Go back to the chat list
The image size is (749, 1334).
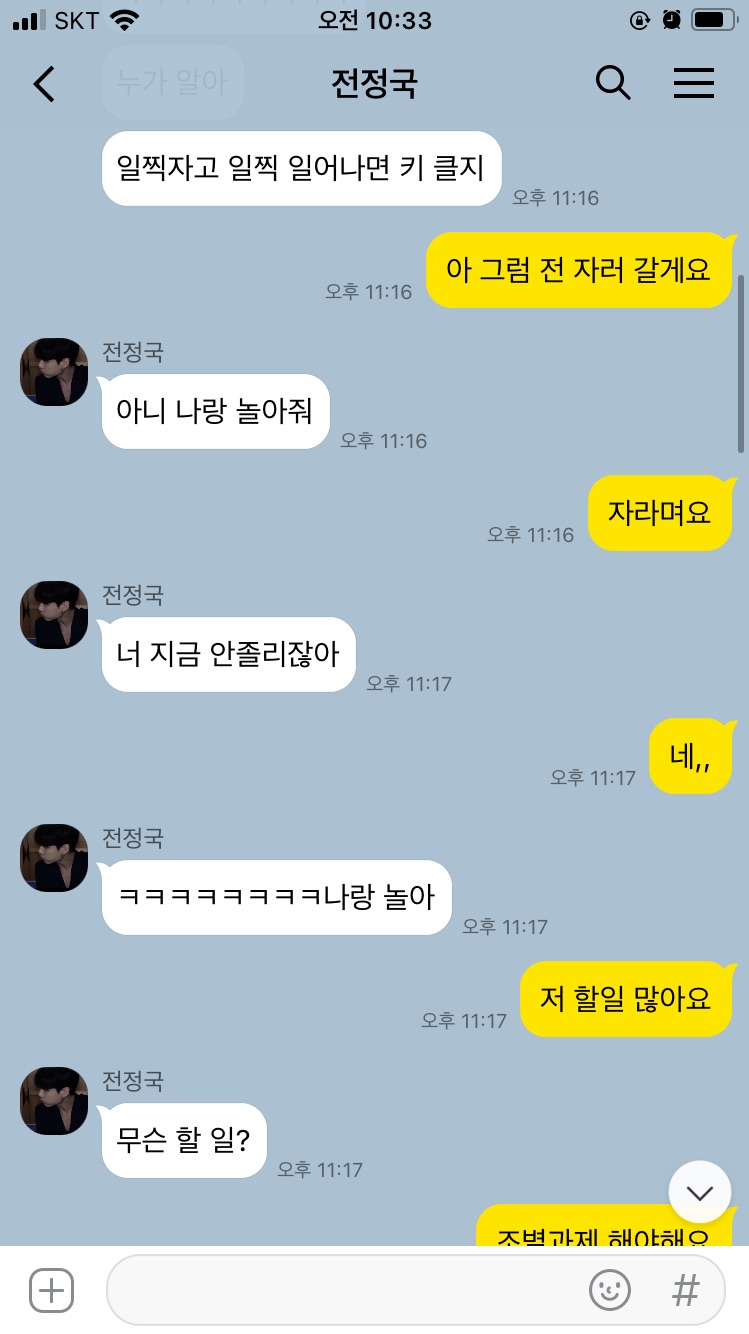(x=44, y=84)
